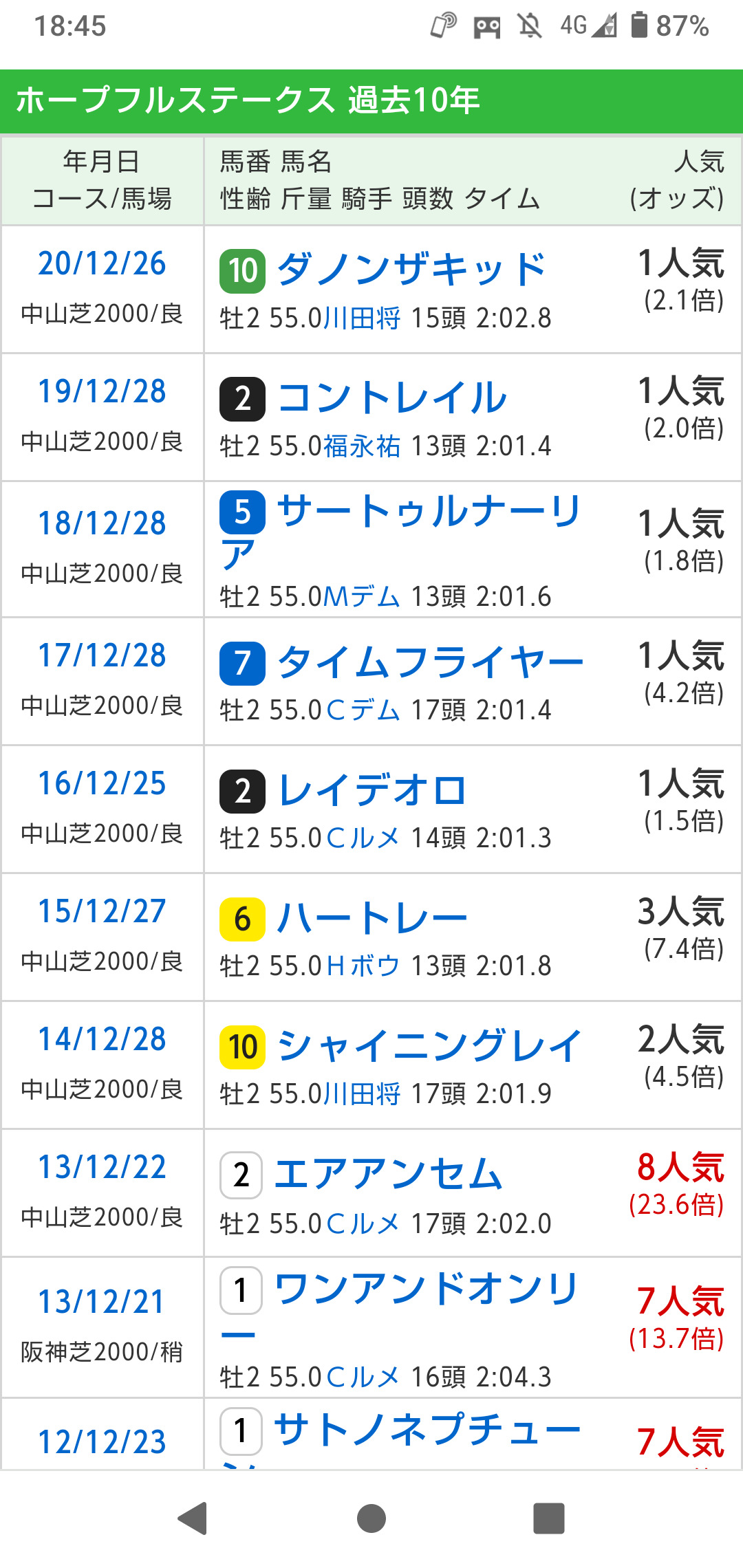Open horse コントレイル page
743x1568 pixels.
(x=392, y=398)
